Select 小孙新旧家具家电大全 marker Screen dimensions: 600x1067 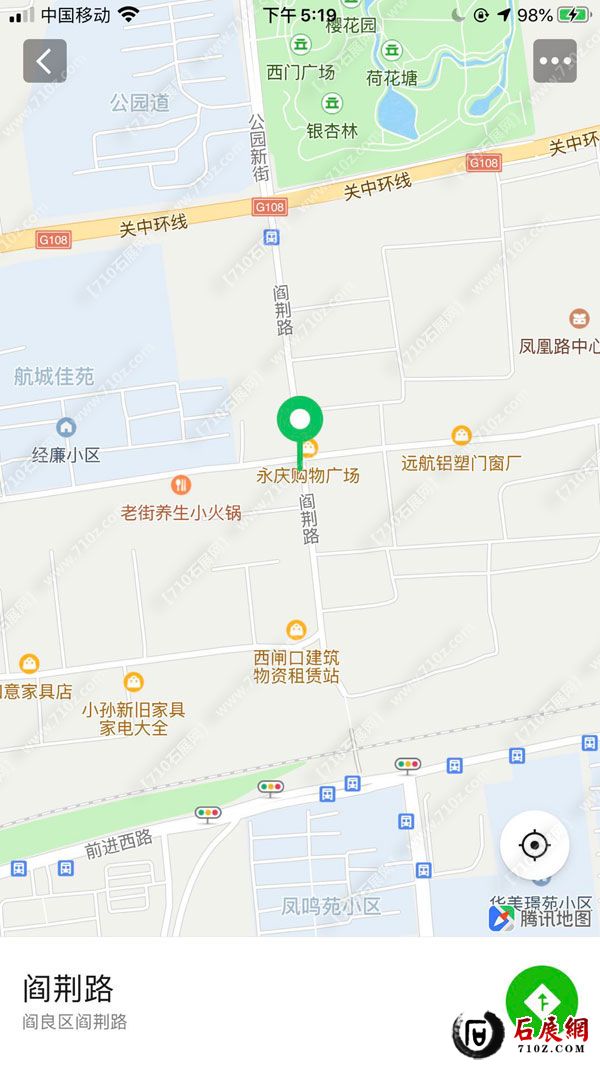click(134, 683)
